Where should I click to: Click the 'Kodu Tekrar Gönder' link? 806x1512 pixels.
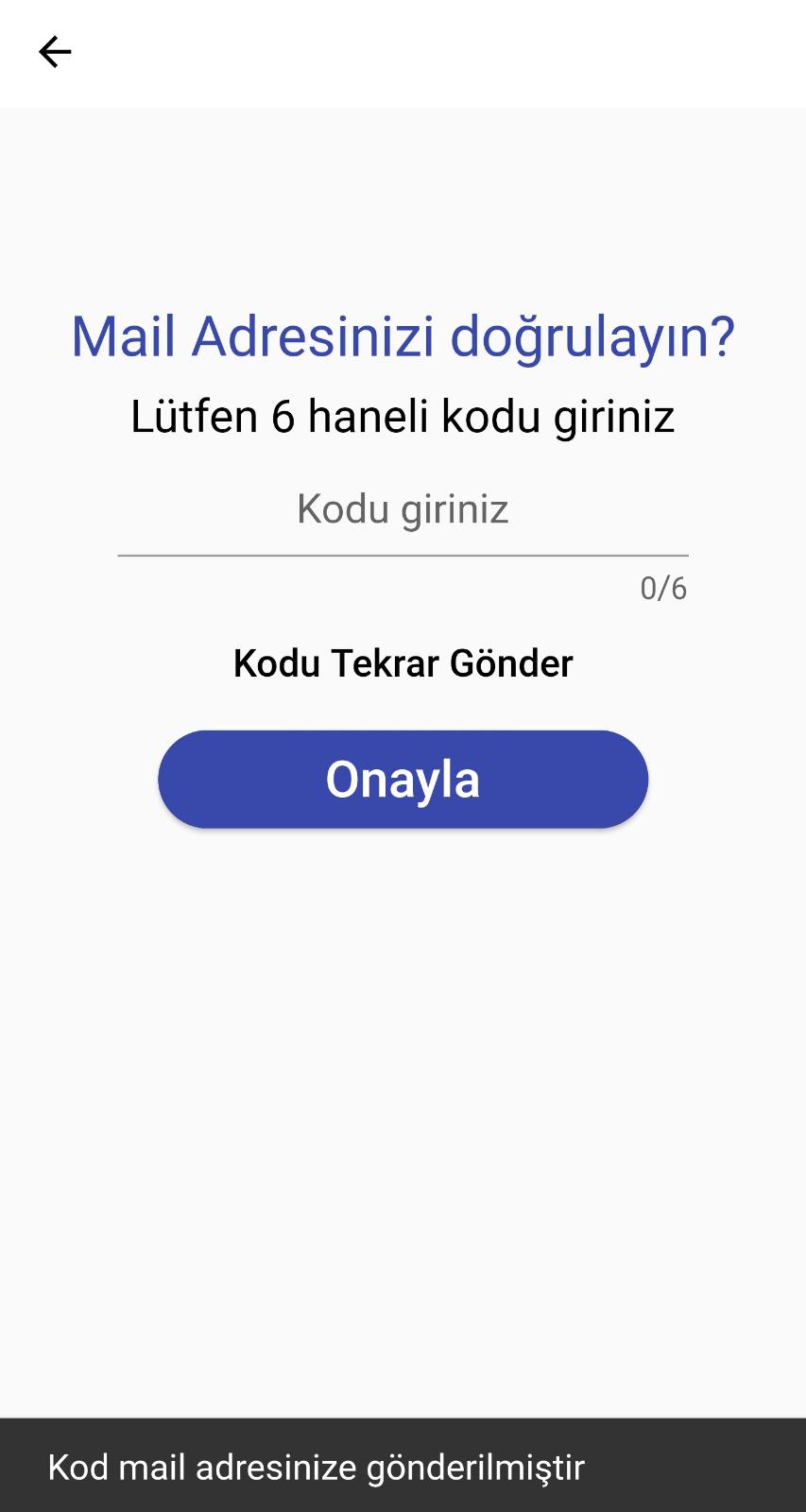[403, 663]
